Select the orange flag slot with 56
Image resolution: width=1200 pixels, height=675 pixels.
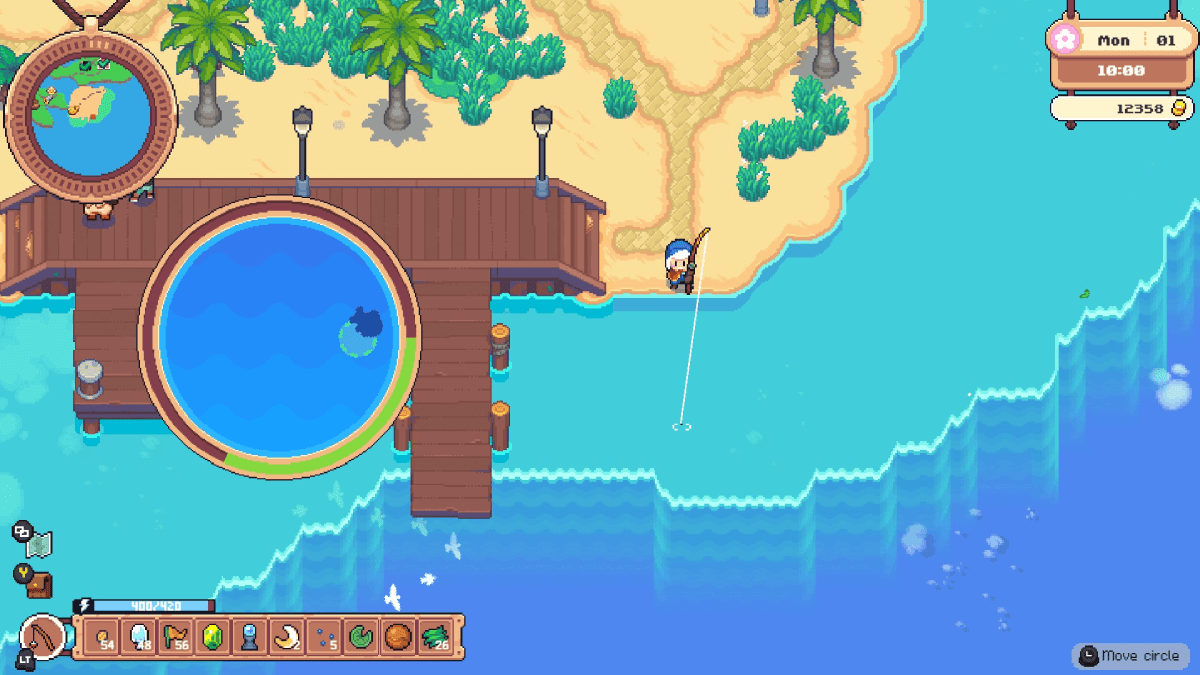click(x=176, y=637)
